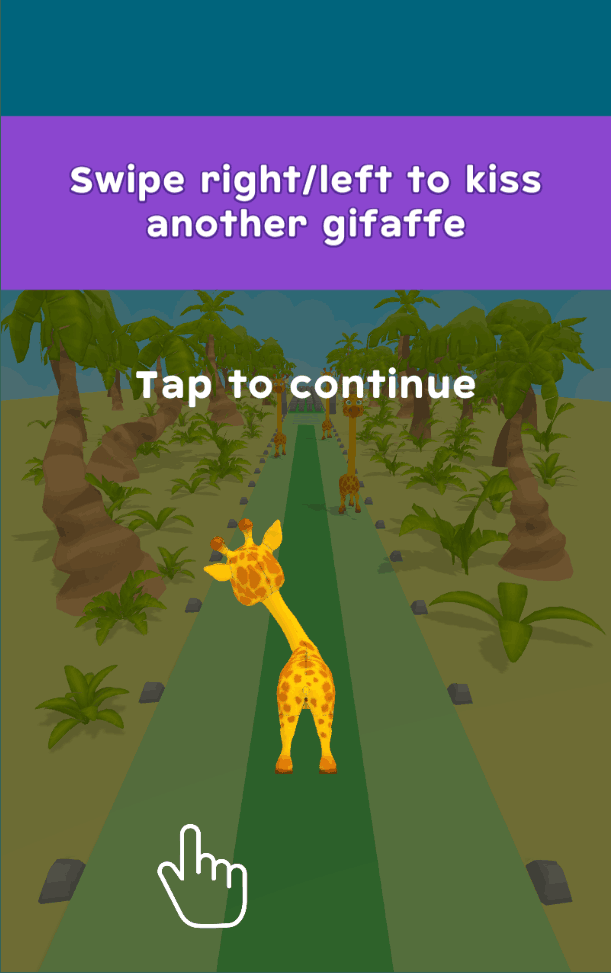This screenshot has height=973, width=611.
Task: Tap to continue the tutorial
Action: (305, 385)
